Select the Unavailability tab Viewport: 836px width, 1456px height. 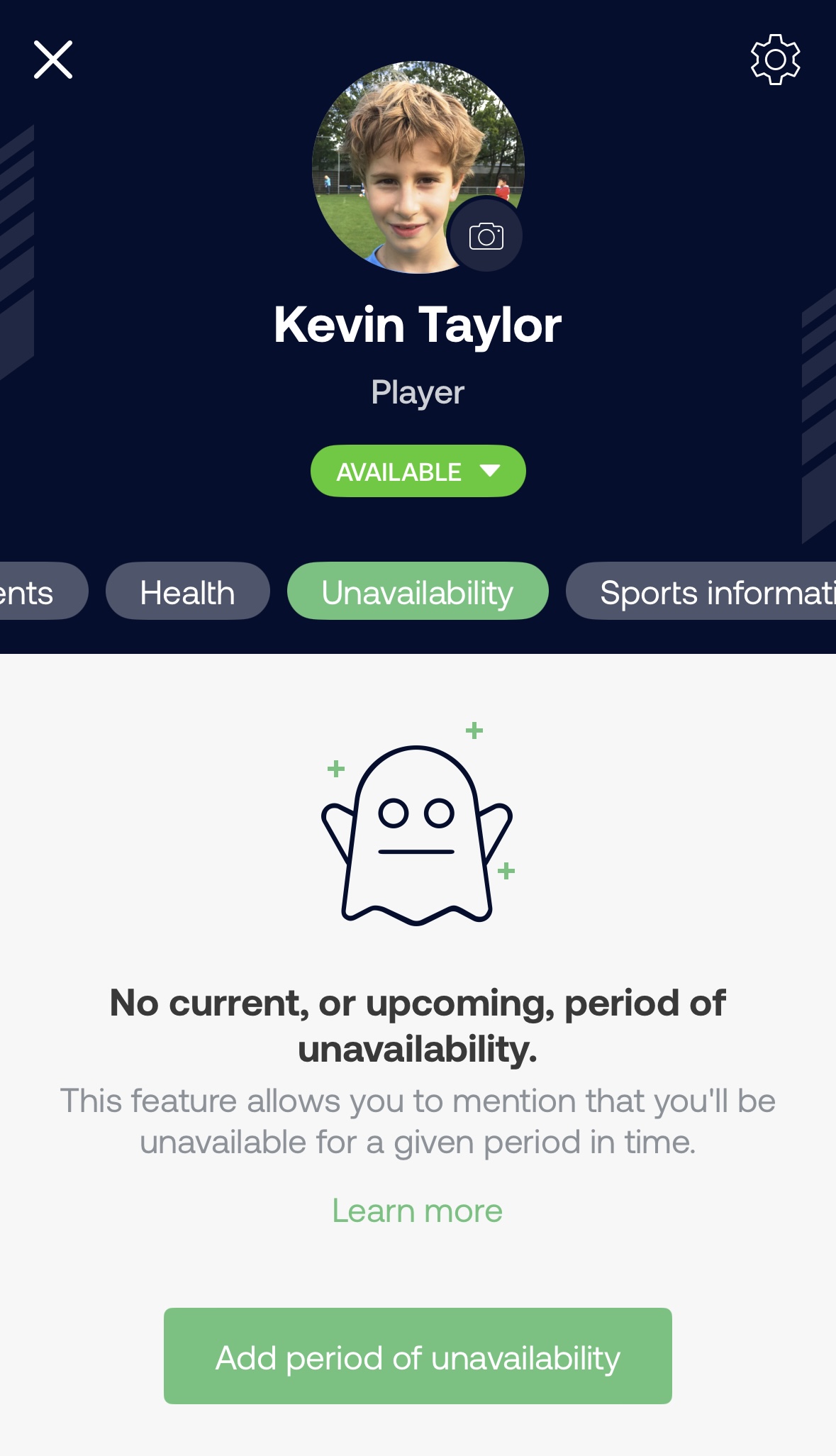tap(417, 591)
